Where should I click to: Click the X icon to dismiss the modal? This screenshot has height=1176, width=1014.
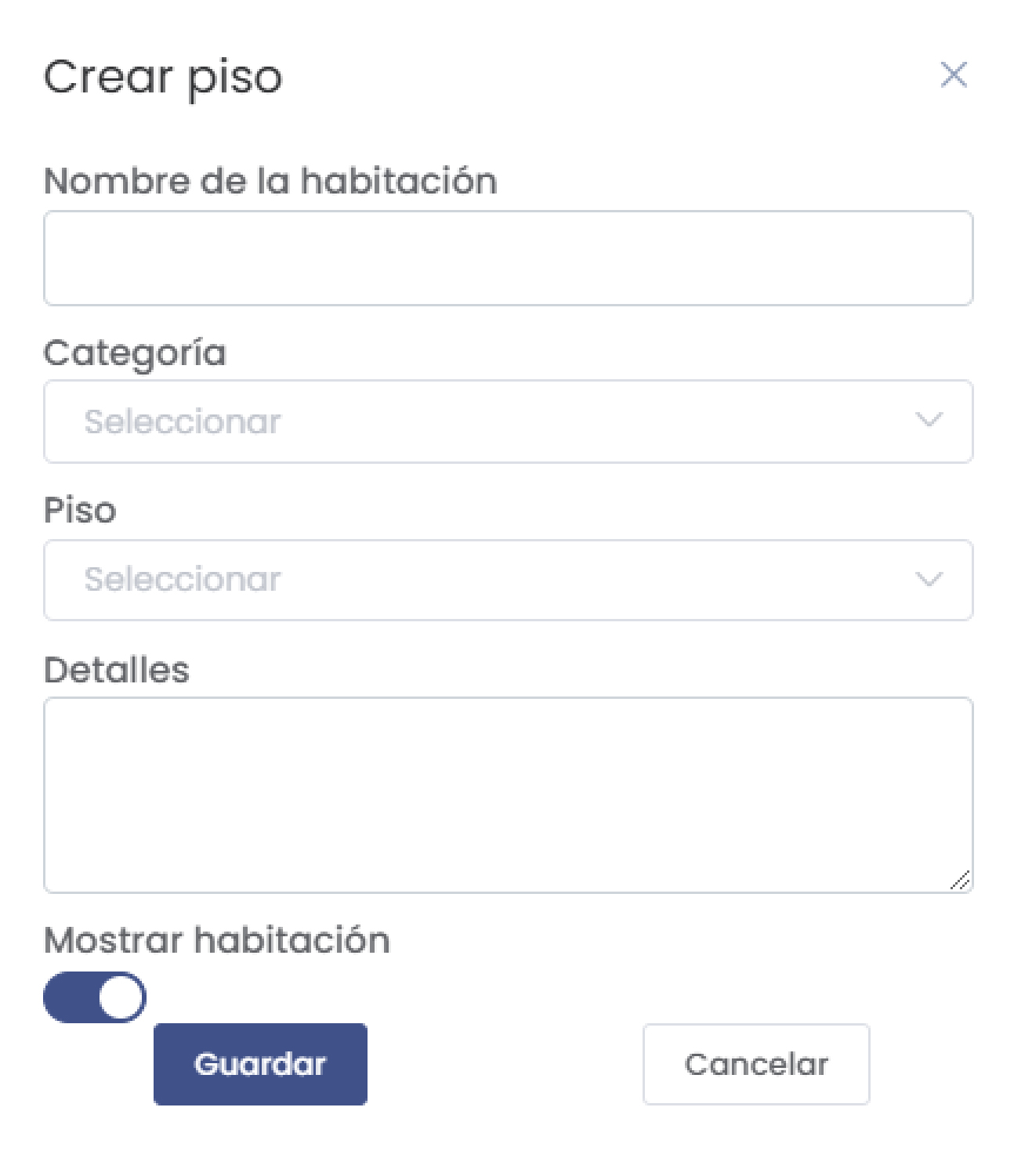click(954, 75)
